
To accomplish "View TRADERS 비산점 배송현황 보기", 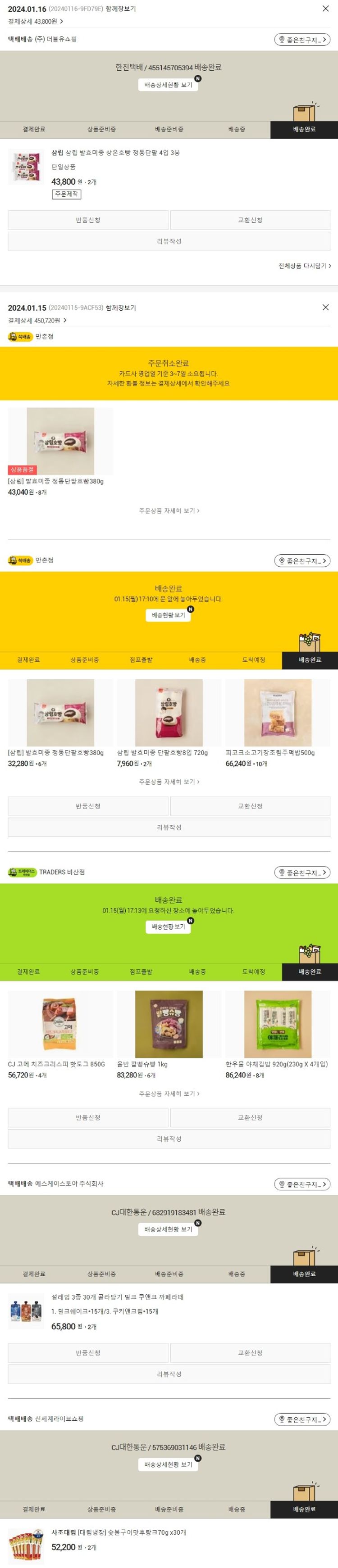I will coord(169,926).
